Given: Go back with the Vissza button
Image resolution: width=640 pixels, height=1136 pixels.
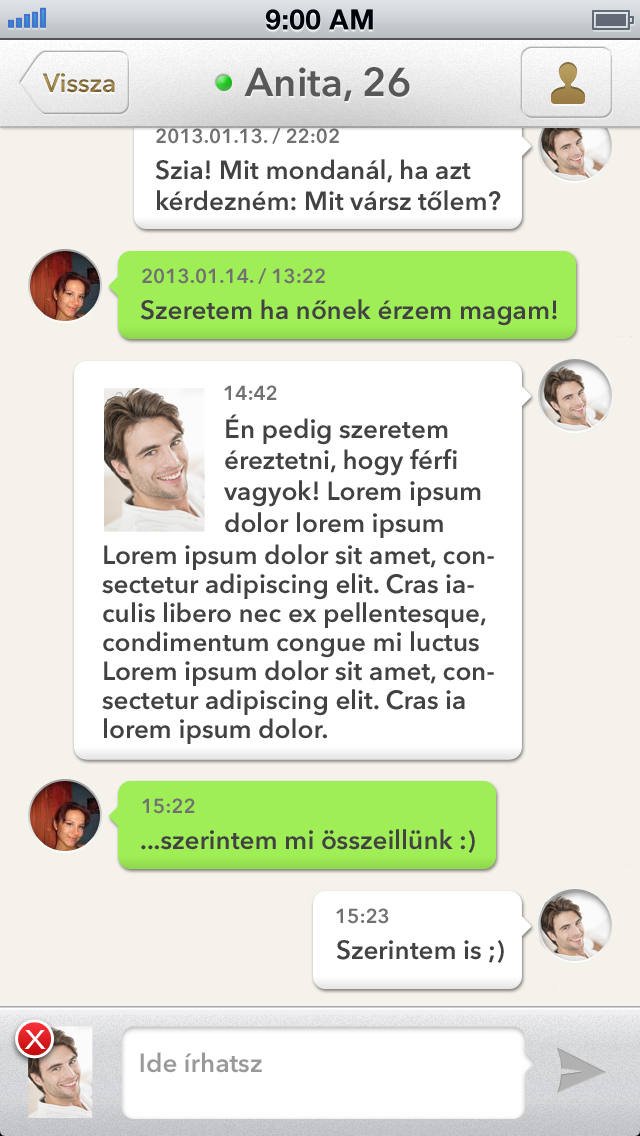Looking at the screenshot, I should pos(75,83).
